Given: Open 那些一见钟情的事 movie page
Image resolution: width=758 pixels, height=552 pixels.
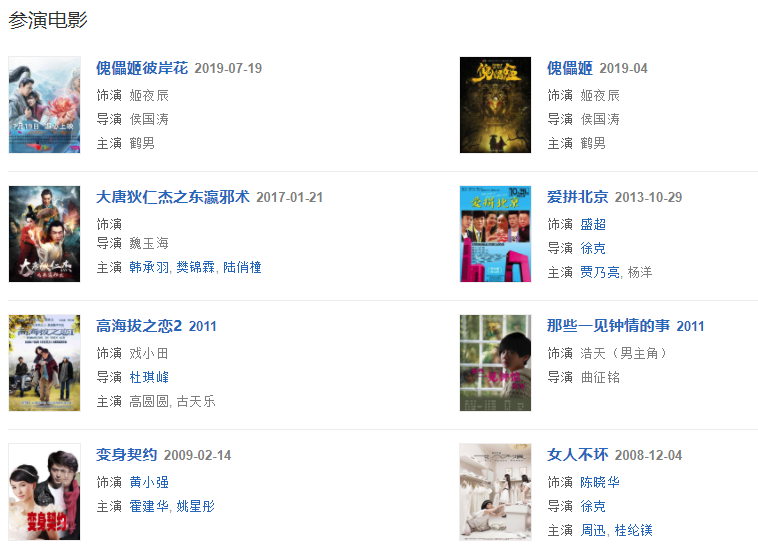Looking at the screenshot, I should tap(609, 326).
